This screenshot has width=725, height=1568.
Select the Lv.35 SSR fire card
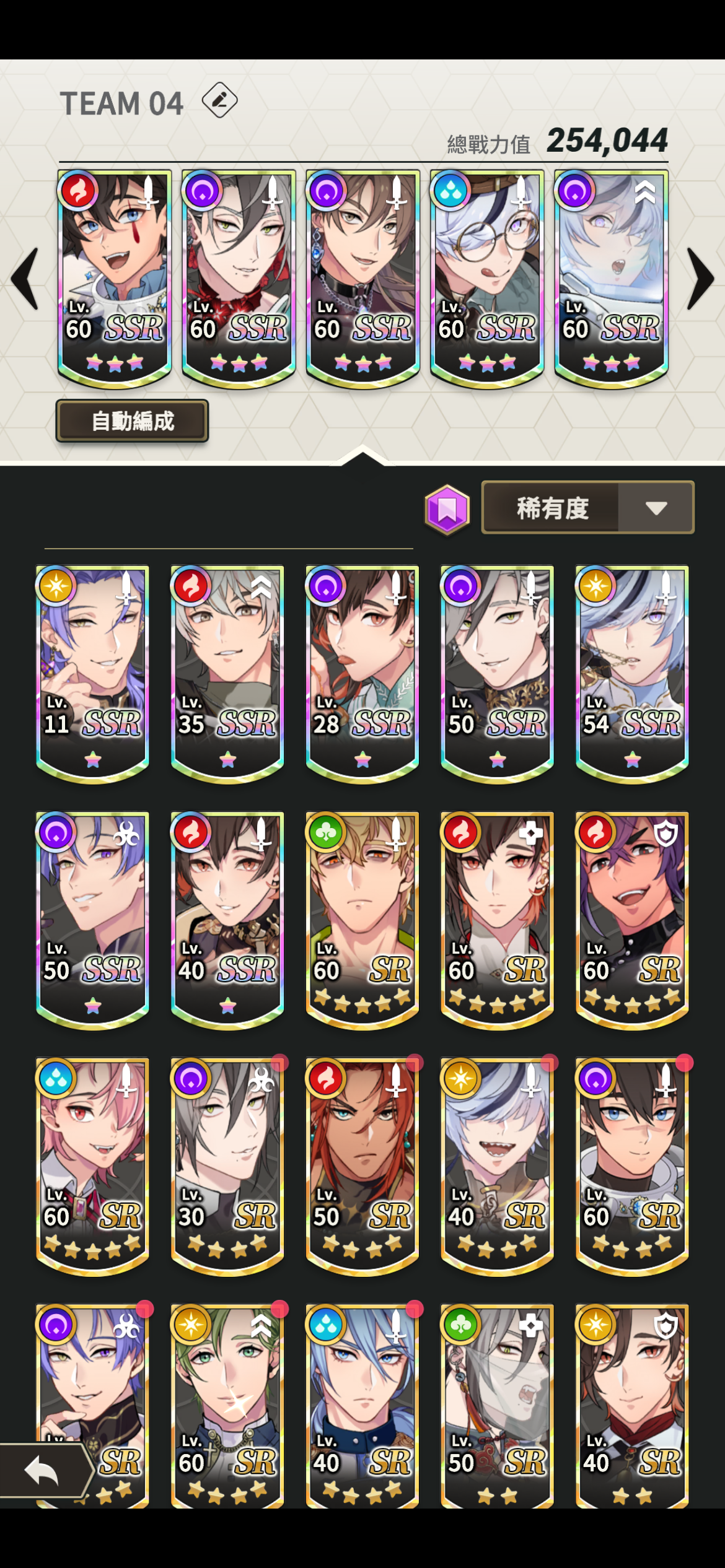[227, 672]
